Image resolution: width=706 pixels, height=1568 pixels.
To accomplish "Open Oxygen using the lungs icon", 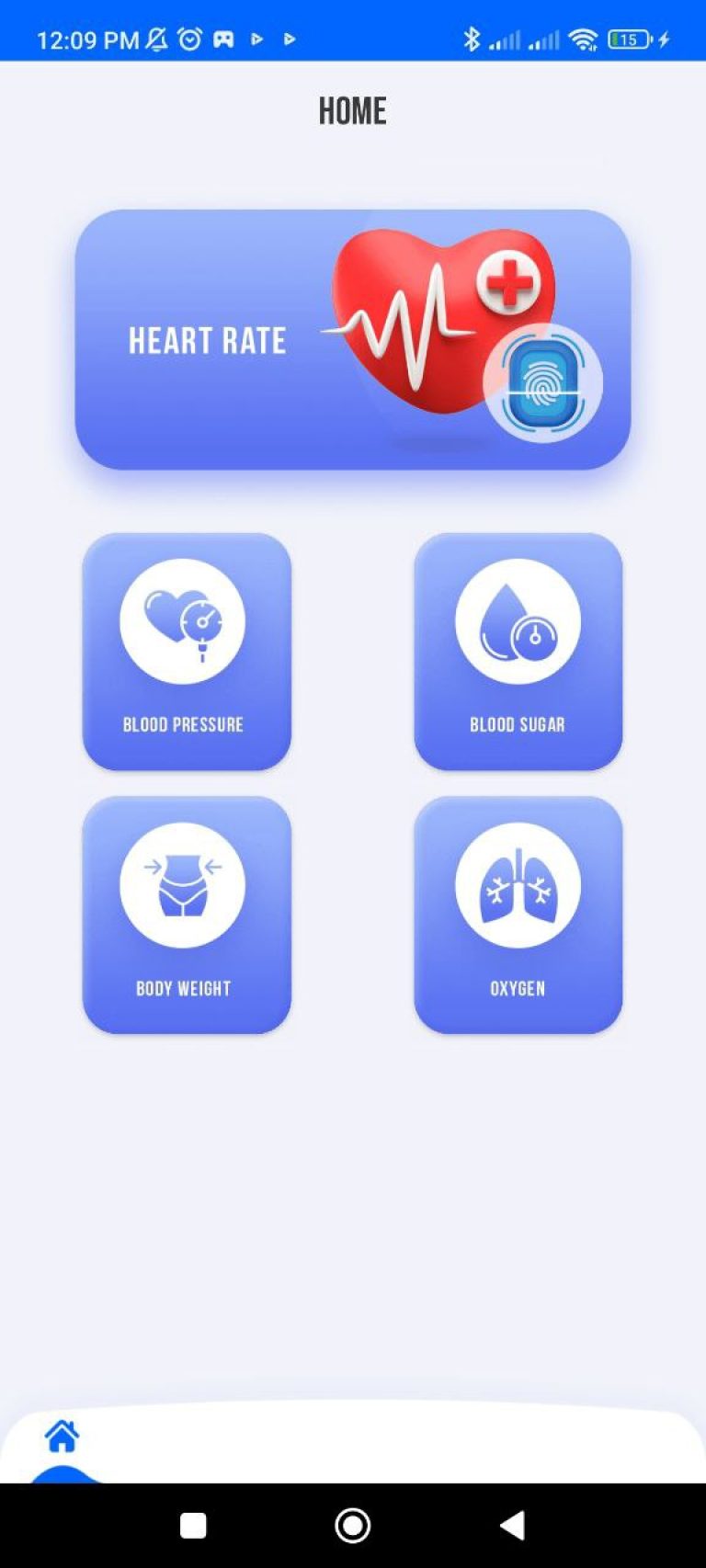I will click(518, 884).
